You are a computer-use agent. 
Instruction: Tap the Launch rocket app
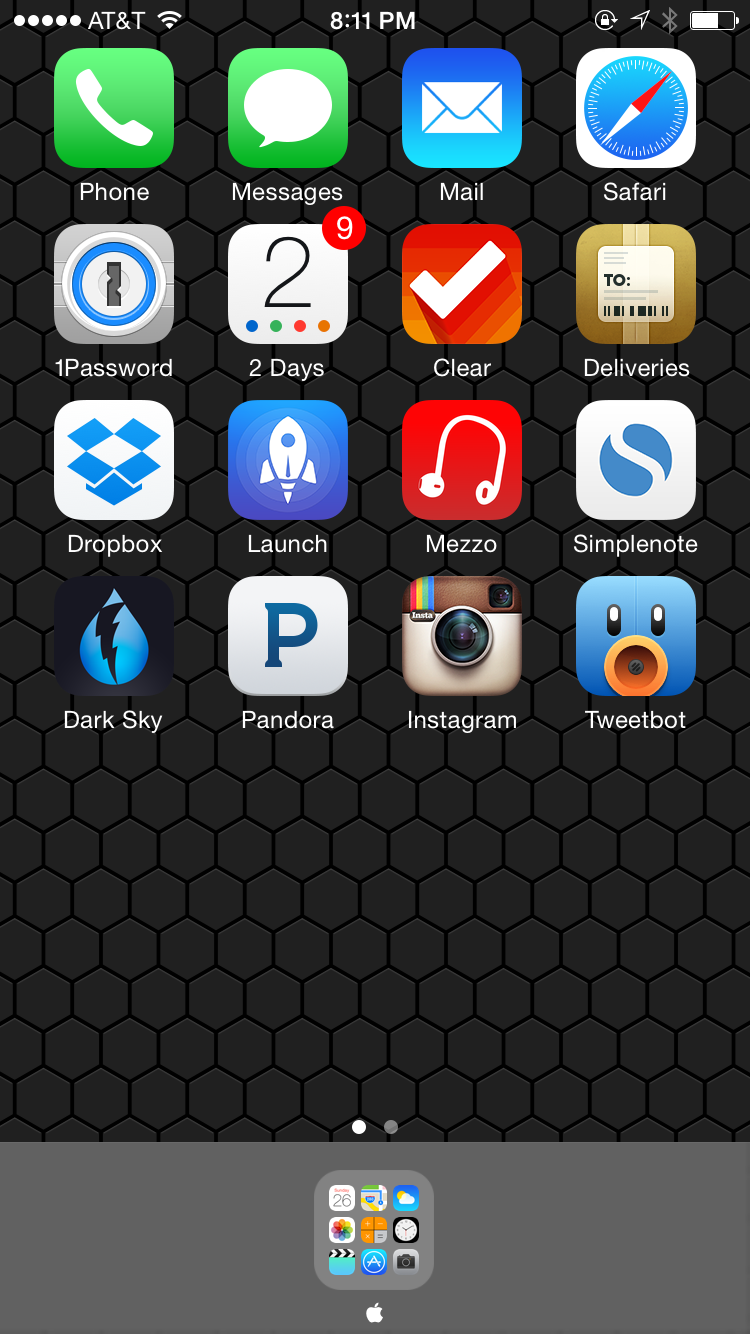288,460
